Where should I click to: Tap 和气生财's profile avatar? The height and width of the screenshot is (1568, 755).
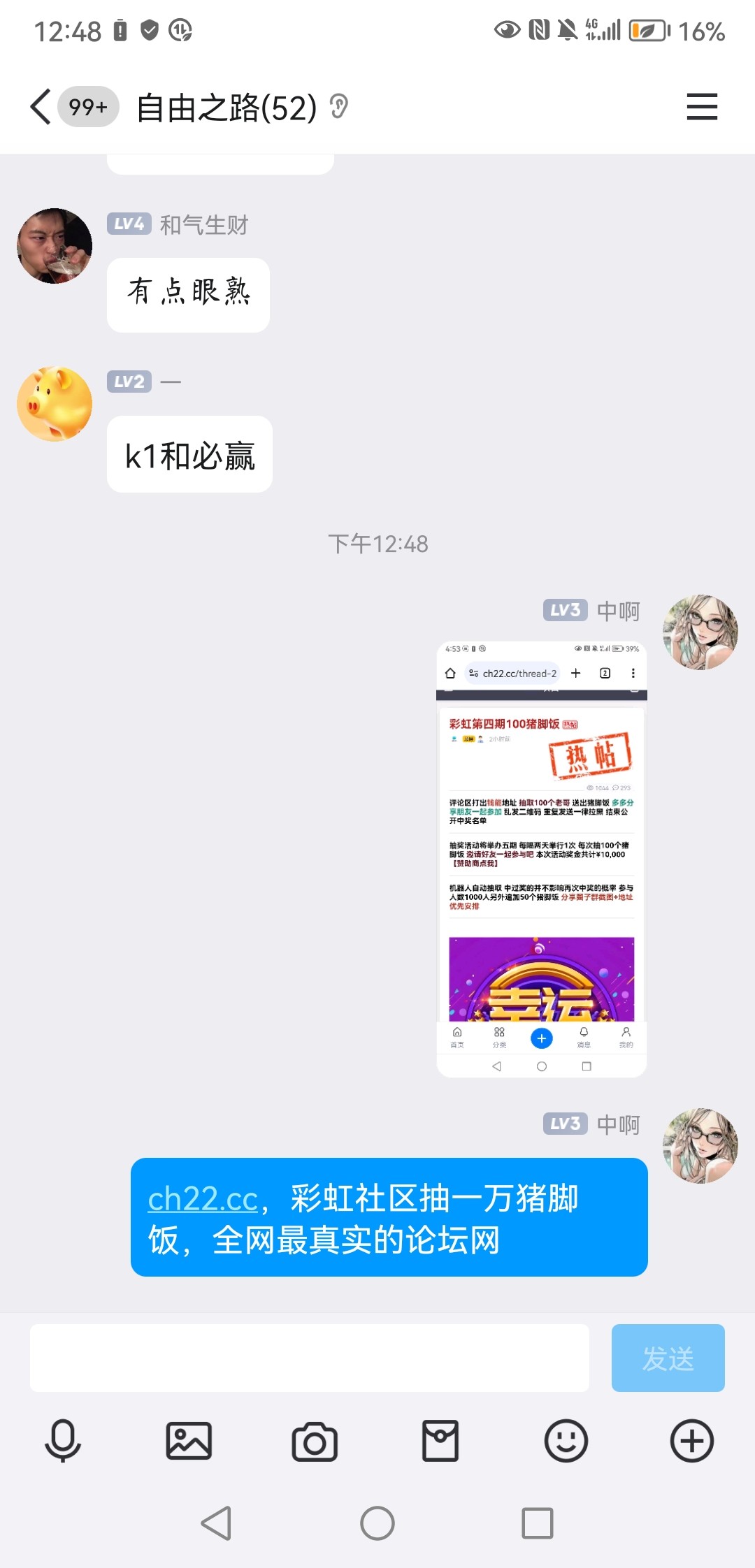(55, 246)
